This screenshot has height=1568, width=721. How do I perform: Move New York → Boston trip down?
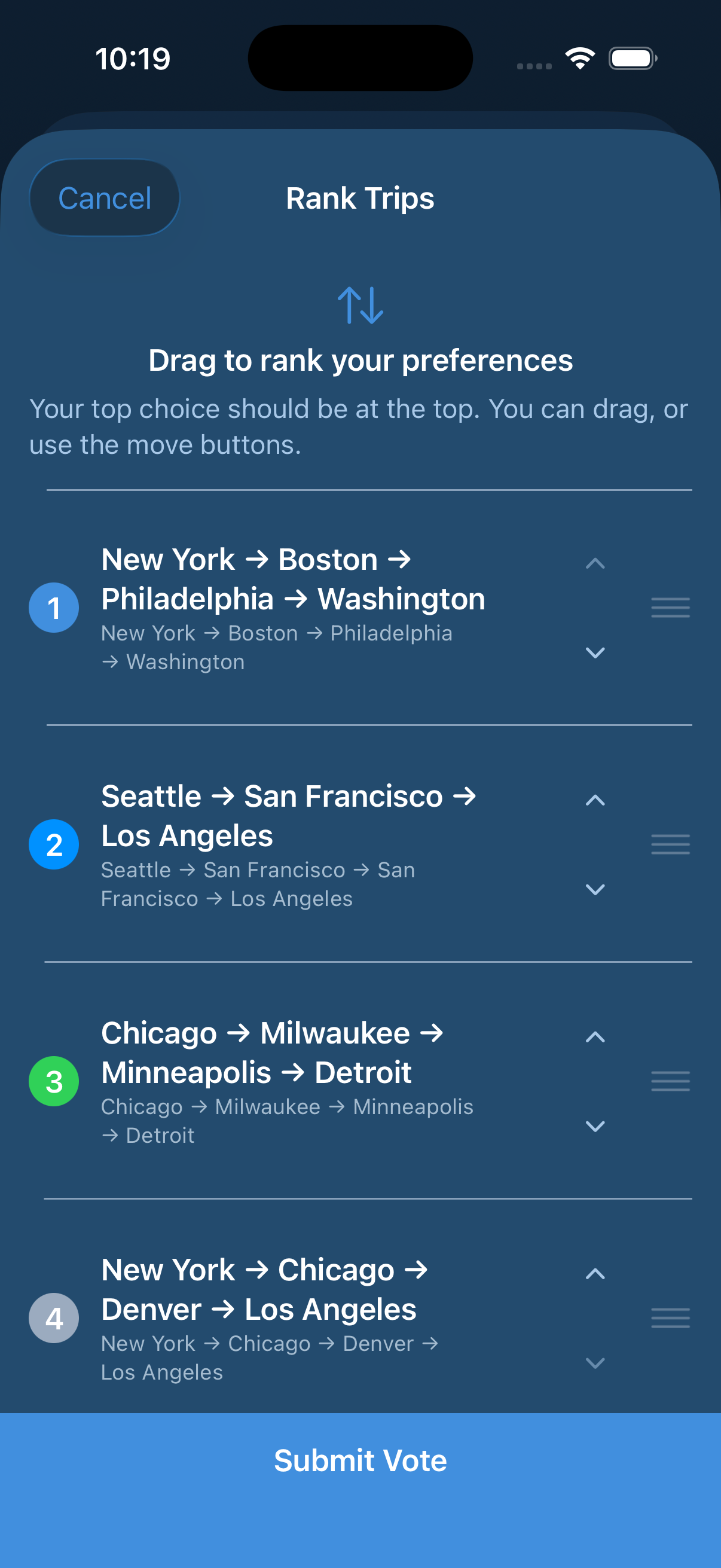coord(595,652)
